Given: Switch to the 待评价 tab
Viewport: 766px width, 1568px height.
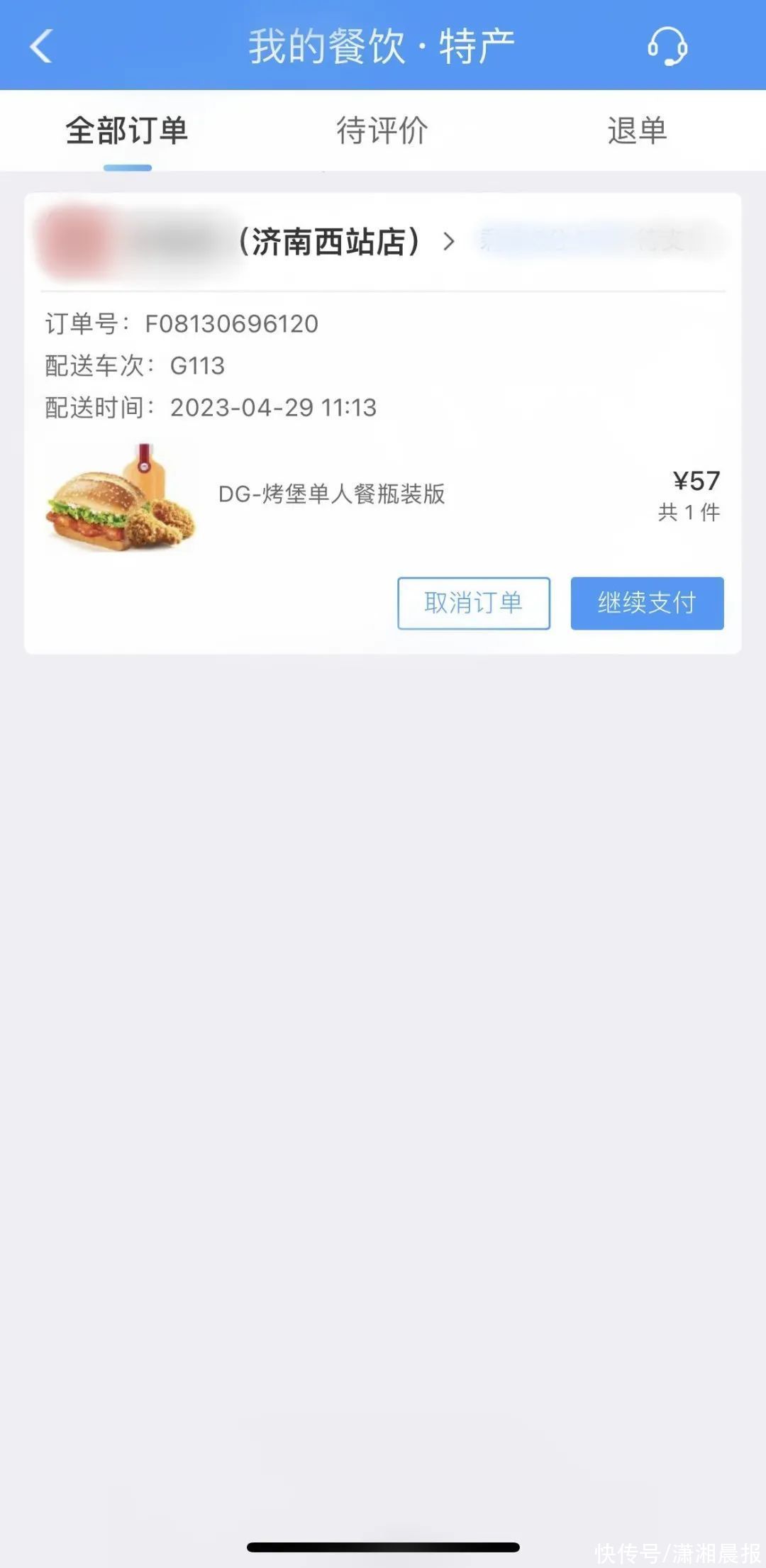Looking at the screenshot, I should [383, 130].
